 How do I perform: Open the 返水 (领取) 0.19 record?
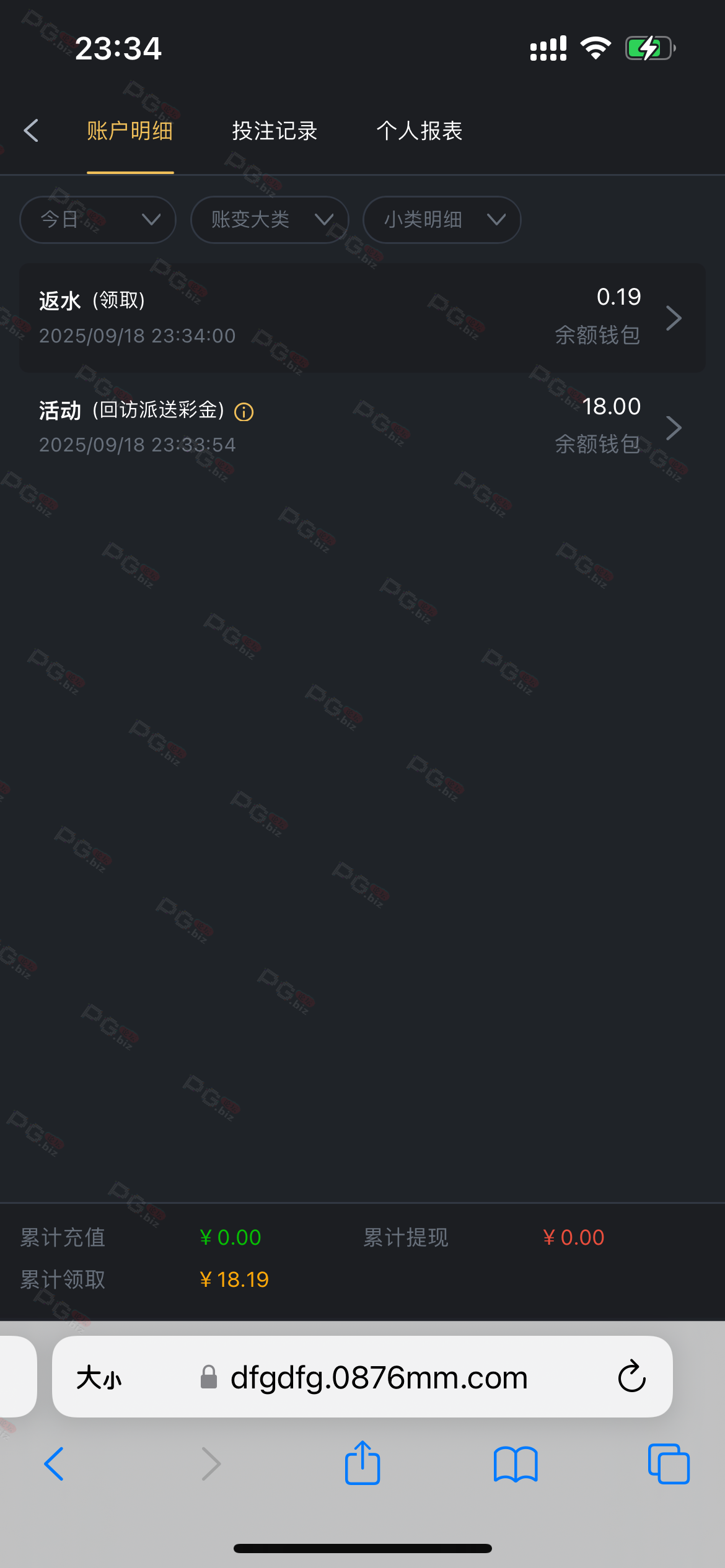[362, 318]
